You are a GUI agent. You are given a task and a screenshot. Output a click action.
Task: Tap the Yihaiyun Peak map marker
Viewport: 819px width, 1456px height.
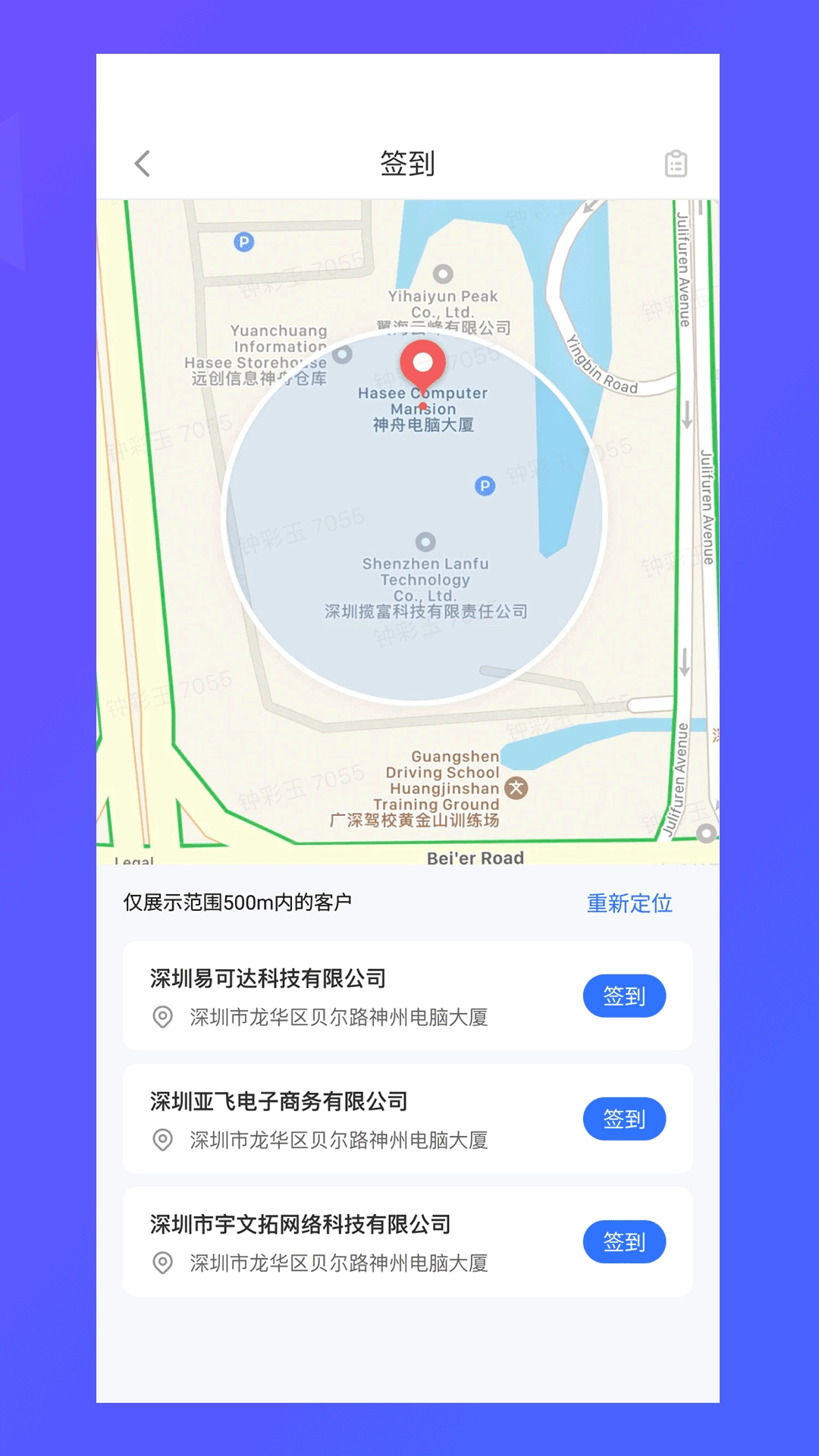442,275
